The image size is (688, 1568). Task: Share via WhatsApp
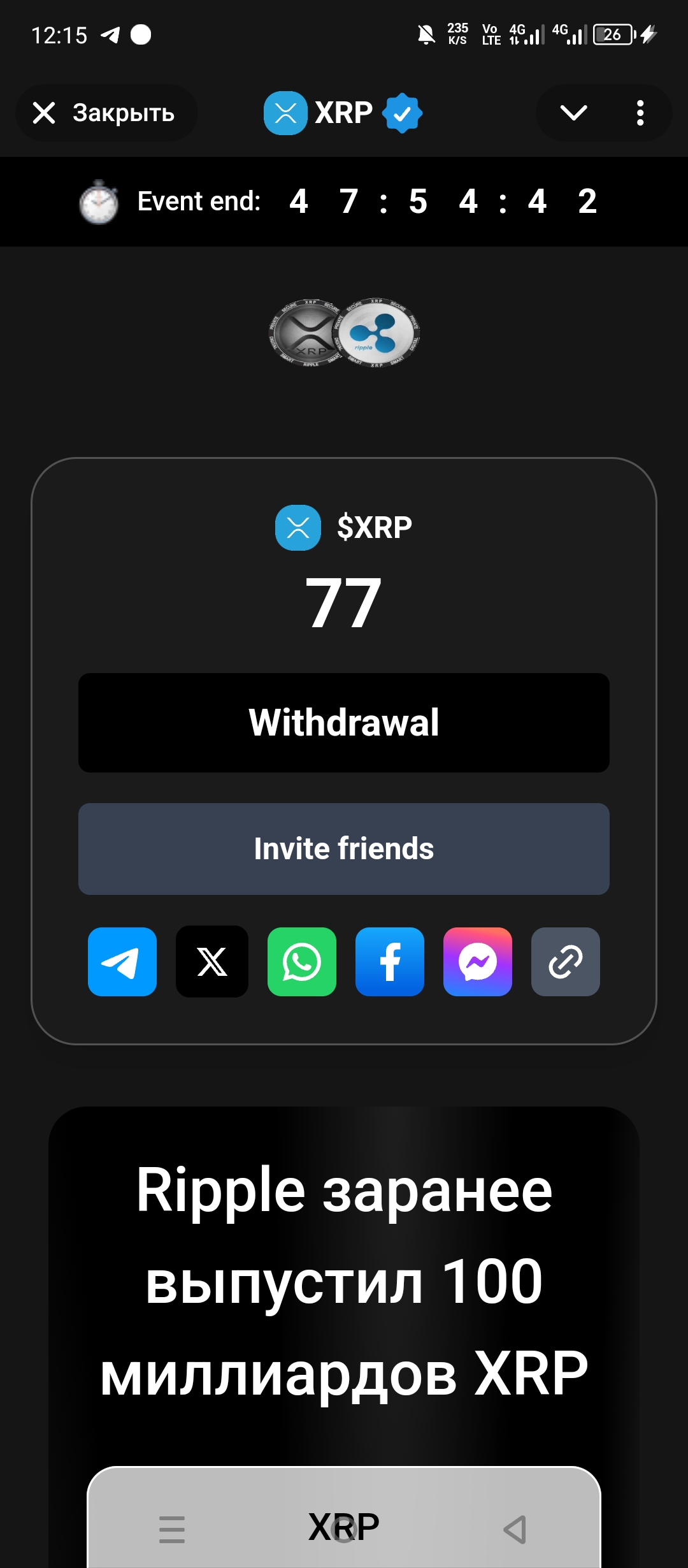click(x=302, y=962)
